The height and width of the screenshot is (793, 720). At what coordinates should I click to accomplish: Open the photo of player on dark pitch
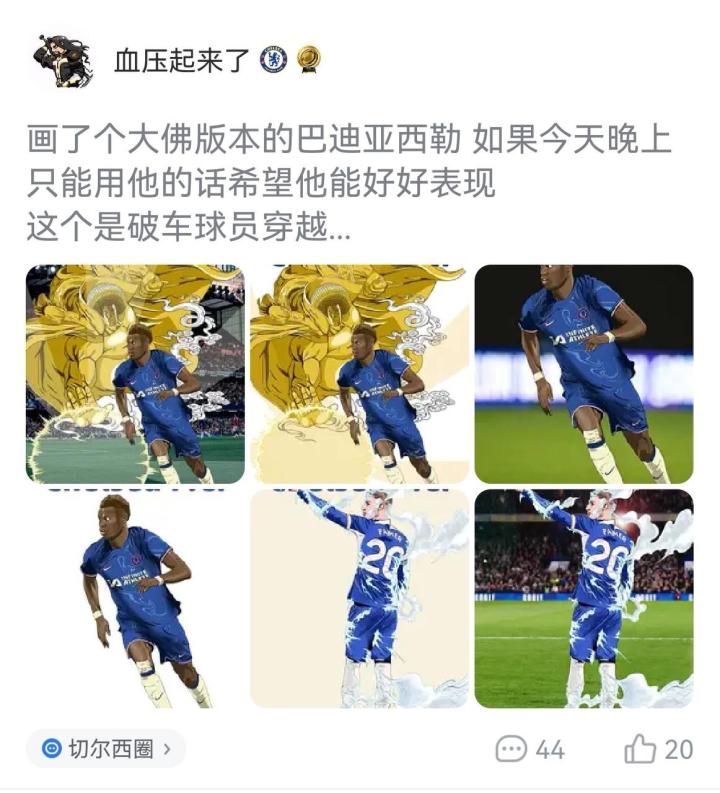coord(583,374)
